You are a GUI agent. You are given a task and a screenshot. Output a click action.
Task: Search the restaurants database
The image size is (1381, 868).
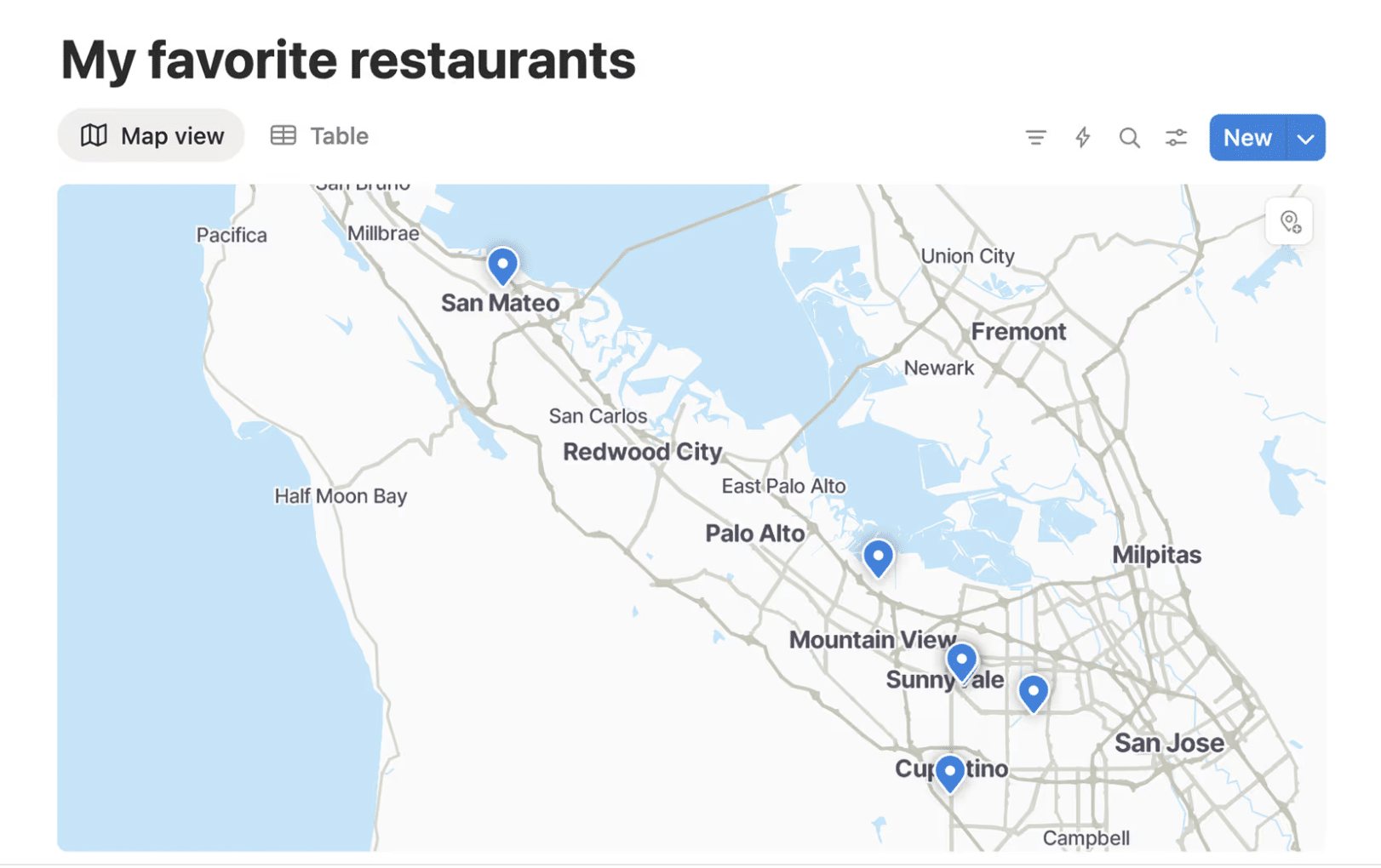(x=1129, y=137)
